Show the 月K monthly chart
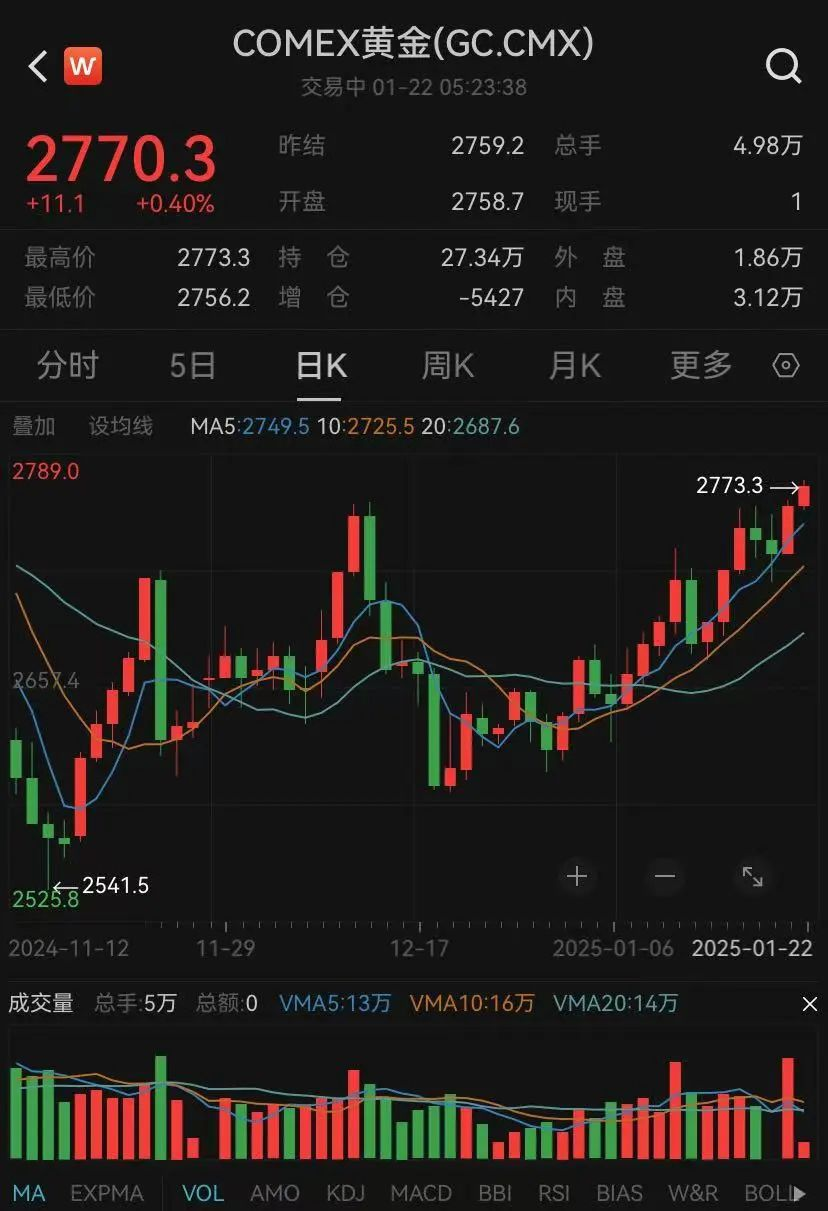 coord(575,366)
